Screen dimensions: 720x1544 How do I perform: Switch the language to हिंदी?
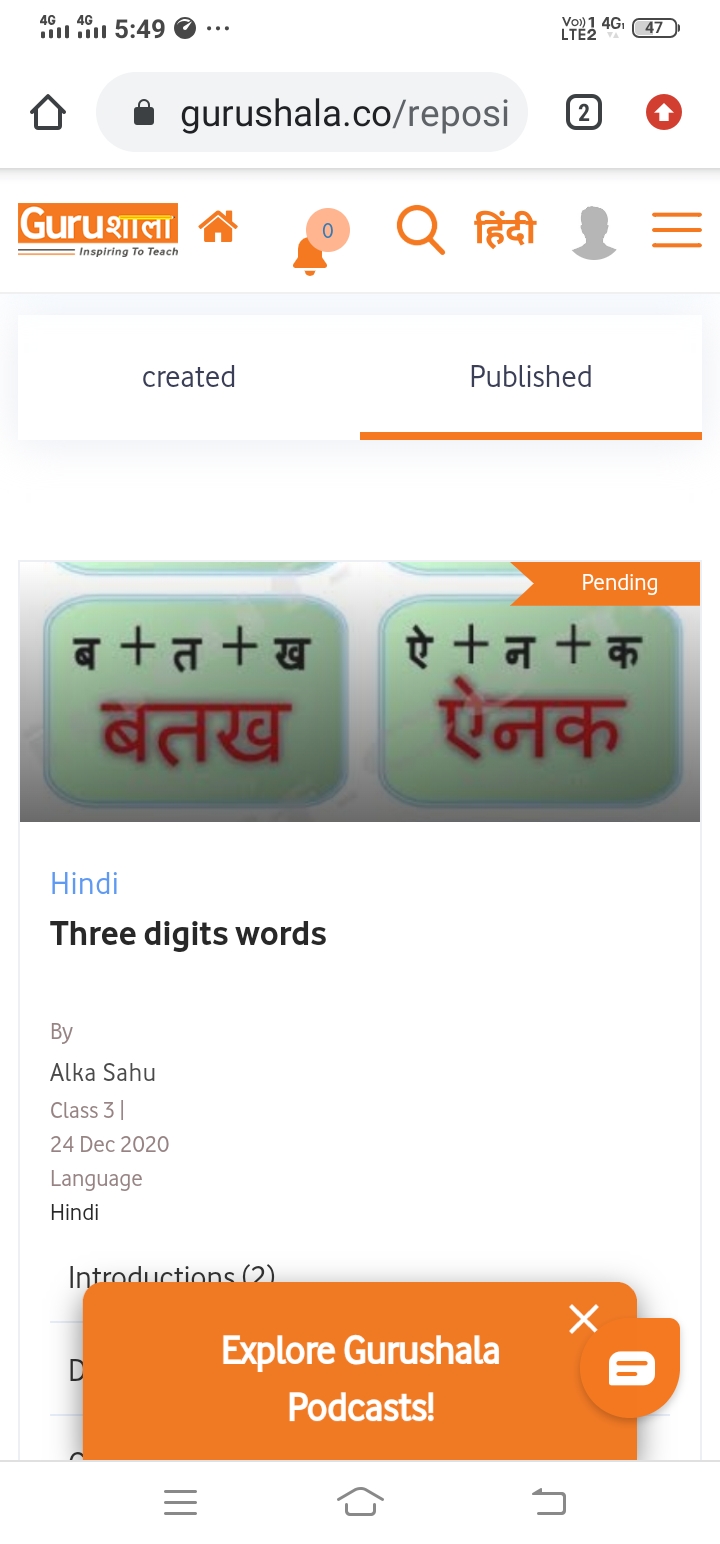[505, 230]
